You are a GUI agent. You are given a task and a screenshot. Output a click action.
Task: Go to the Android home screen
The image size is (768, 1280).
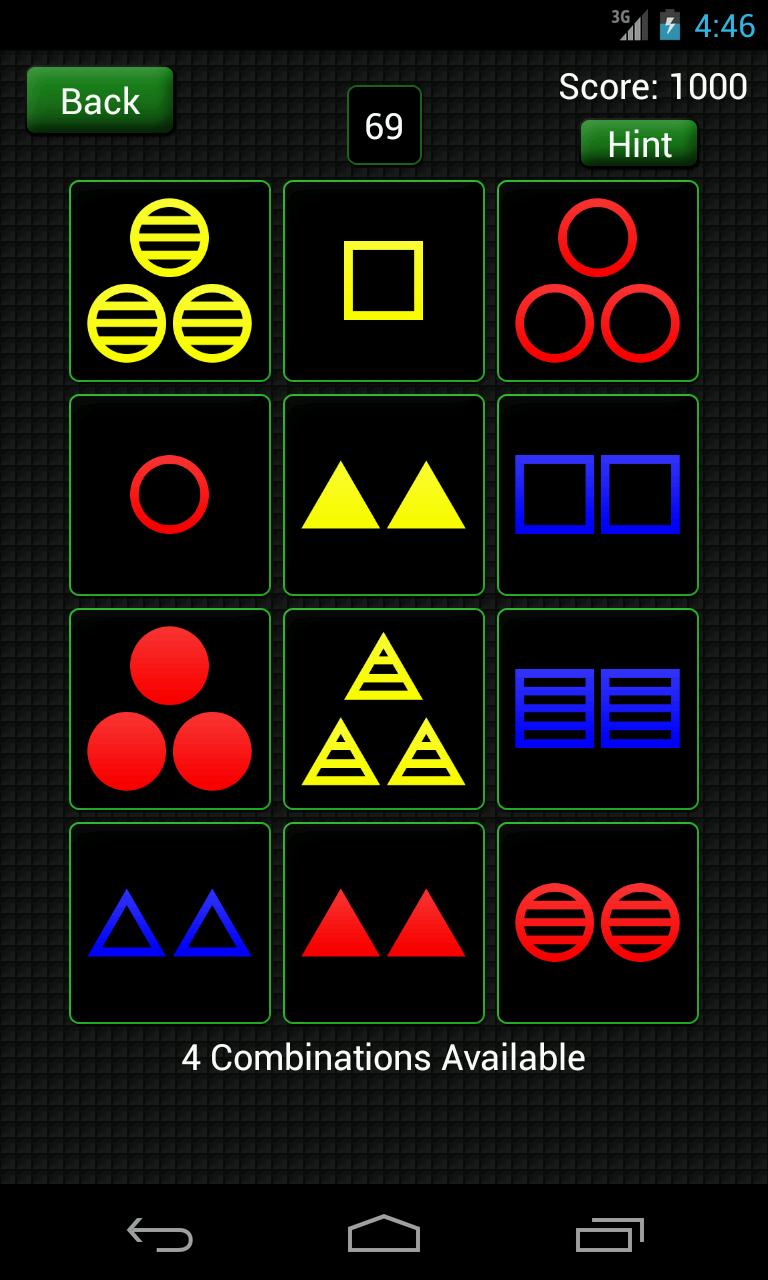coord(384,1234)
